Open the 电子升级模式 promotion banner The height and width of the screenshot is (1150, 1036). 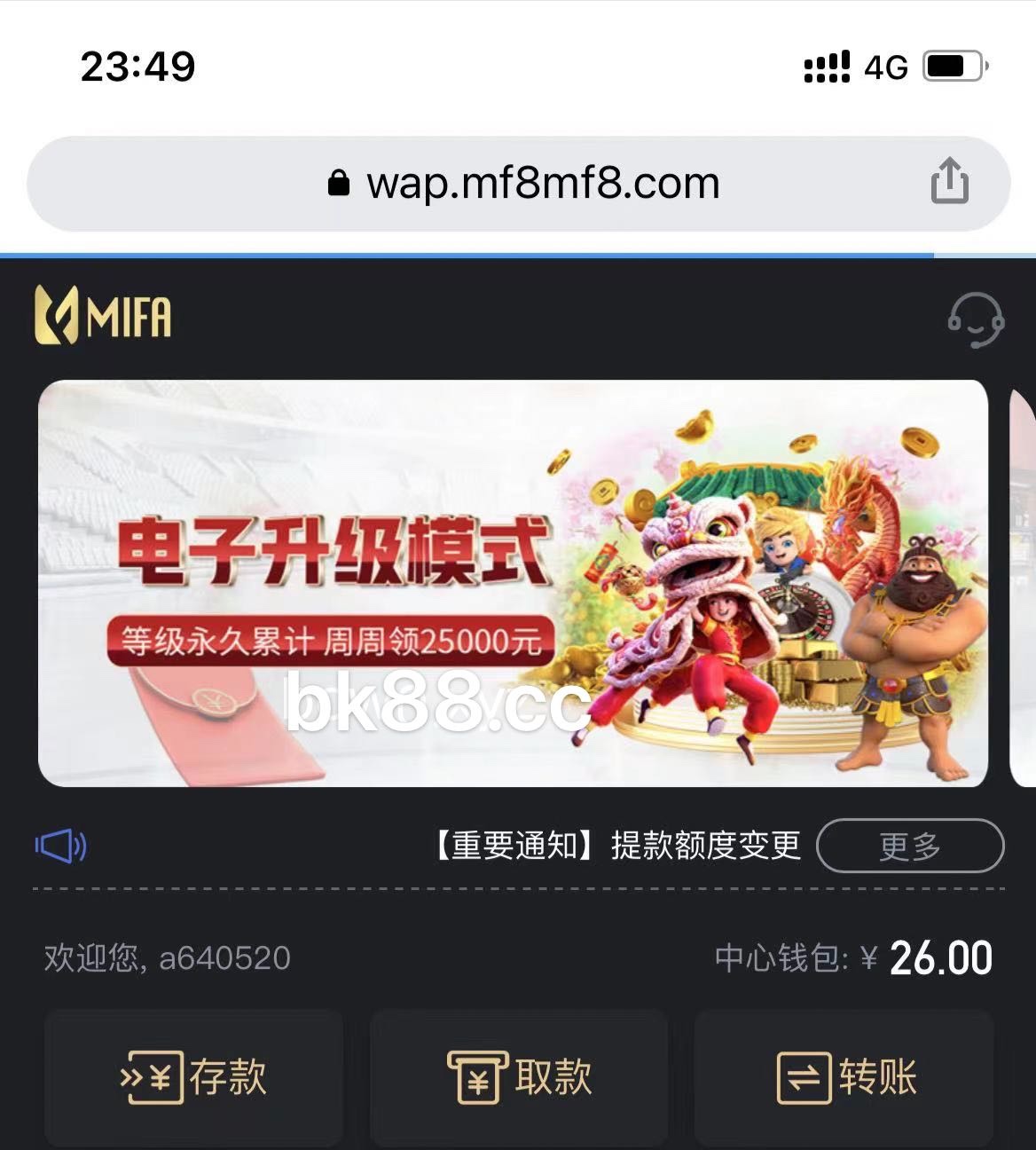(513, 583)
